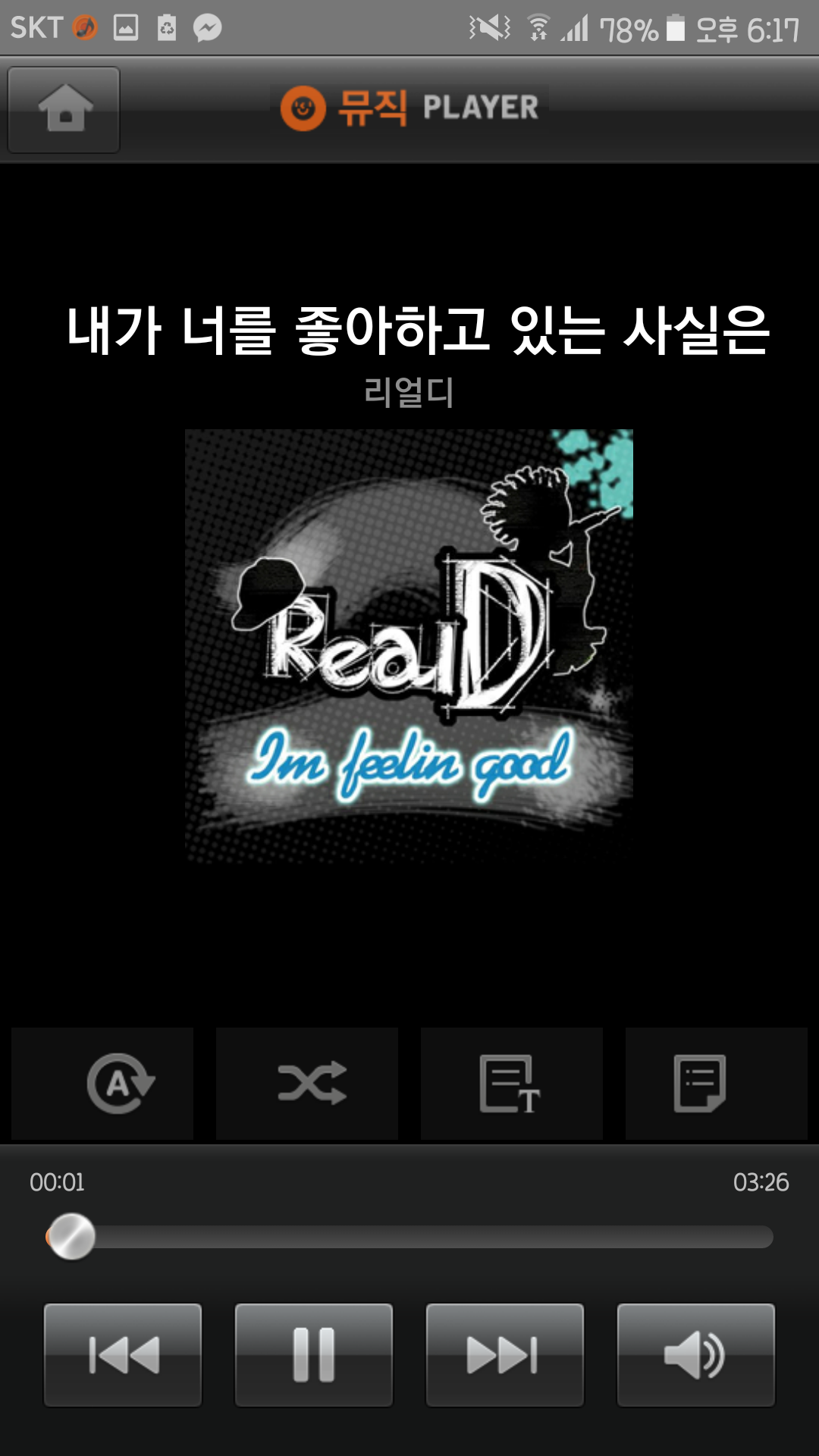Image resolution: width=819 pixels, height=1456 pixels.
Task: Skip to the previous track
Action: coord(123,1355)
